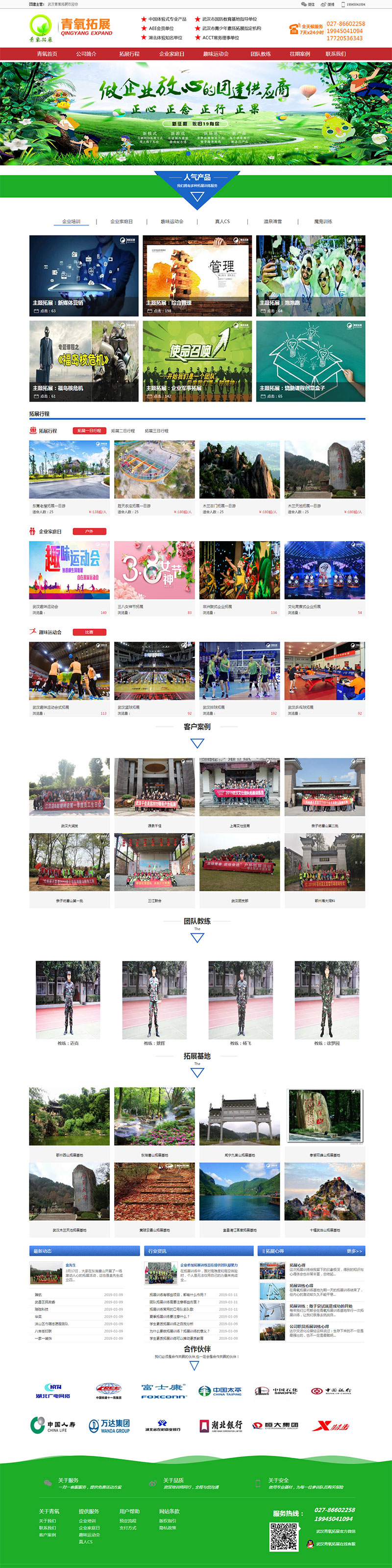Switch to the 真人CS product tab

coord(222,221)
